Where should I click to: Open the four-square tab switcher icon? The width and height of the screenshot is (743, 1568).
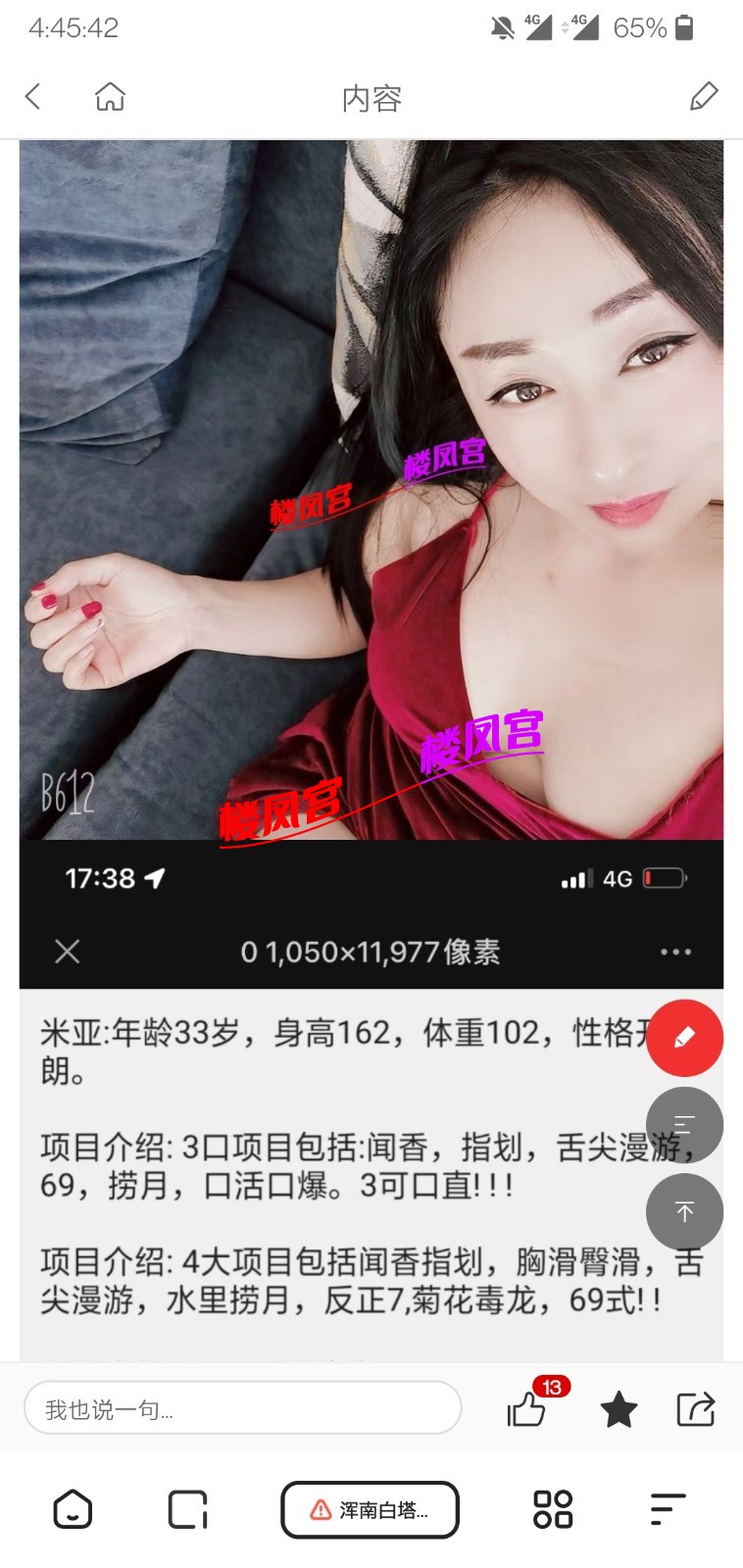554,1509
